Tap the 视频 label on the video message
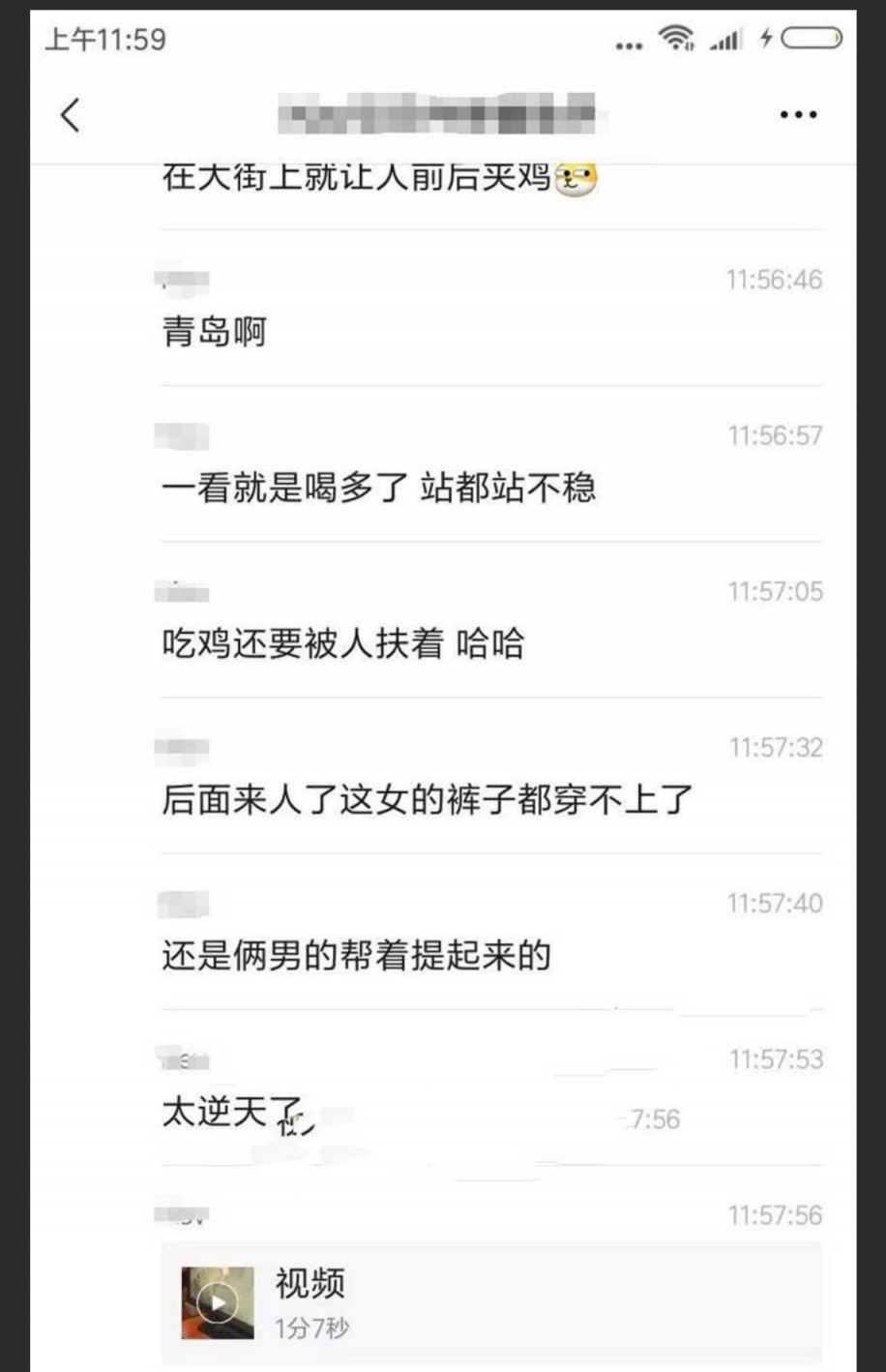Image resolution: width=886 pixels, height=1372 pixels. (x=313, y=1287)
